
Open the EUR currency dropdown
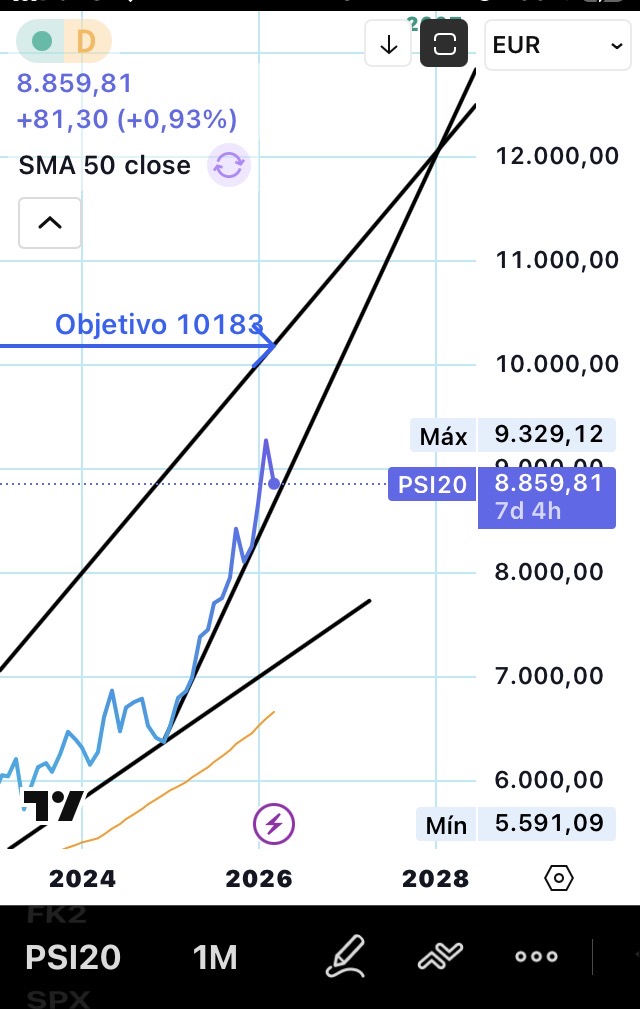(x=557, y=45)
